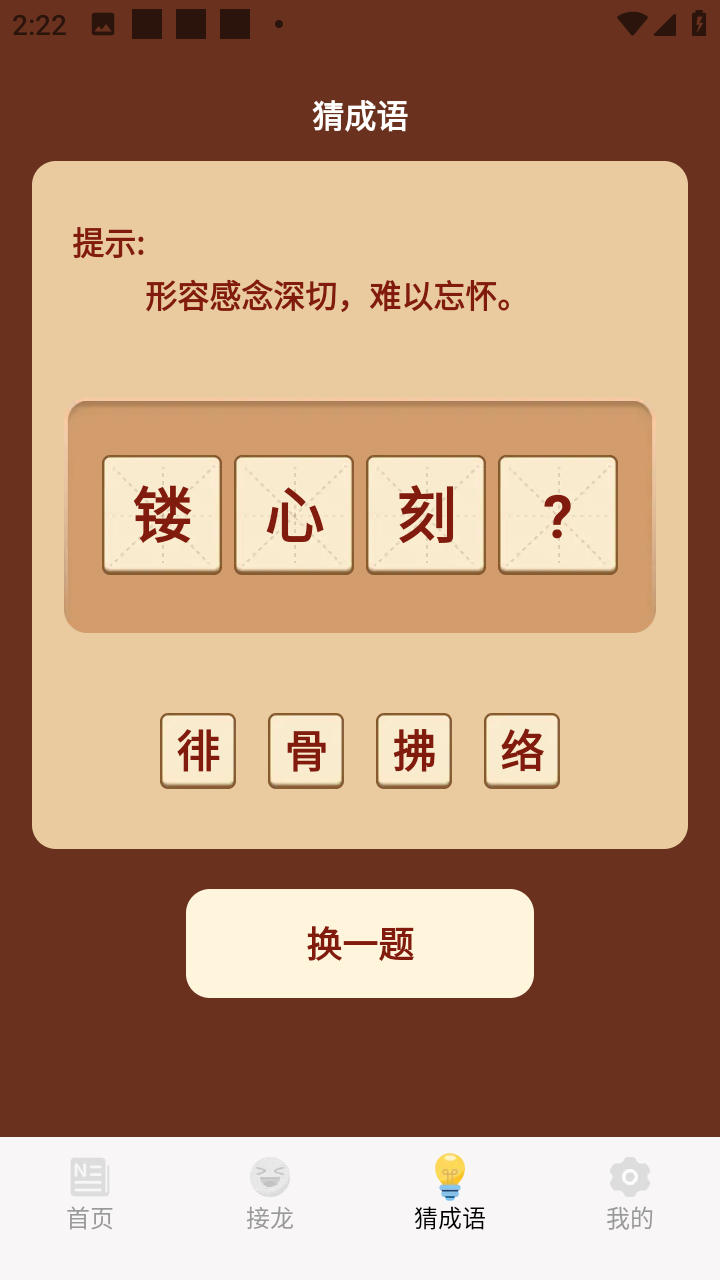Switch to the 首页 tab
The width and height of the screenshot is (720, 1280).
pyautogui.click(x=90, y=1195)
